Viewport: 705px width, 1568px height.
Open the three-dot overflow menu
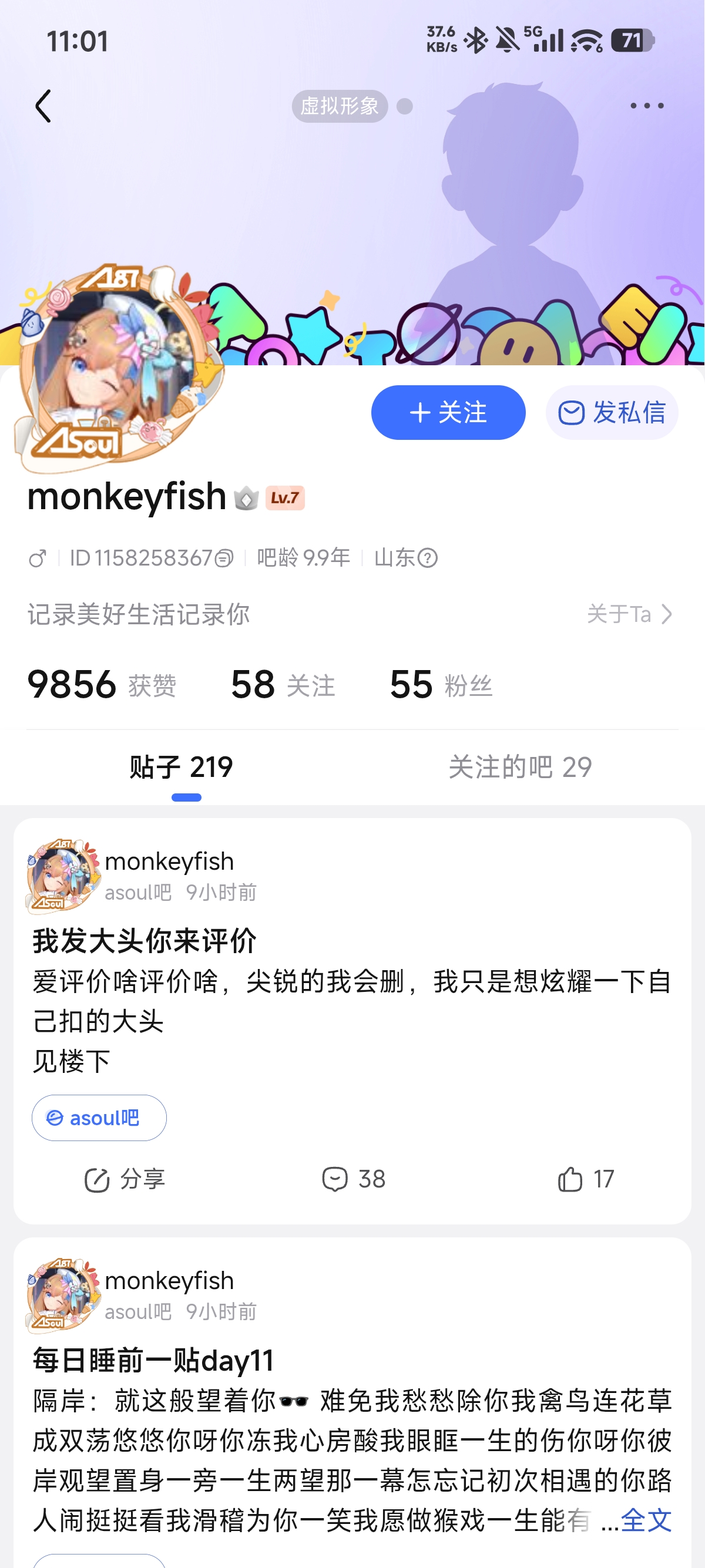pyautogui.click(x=647, y=106)
